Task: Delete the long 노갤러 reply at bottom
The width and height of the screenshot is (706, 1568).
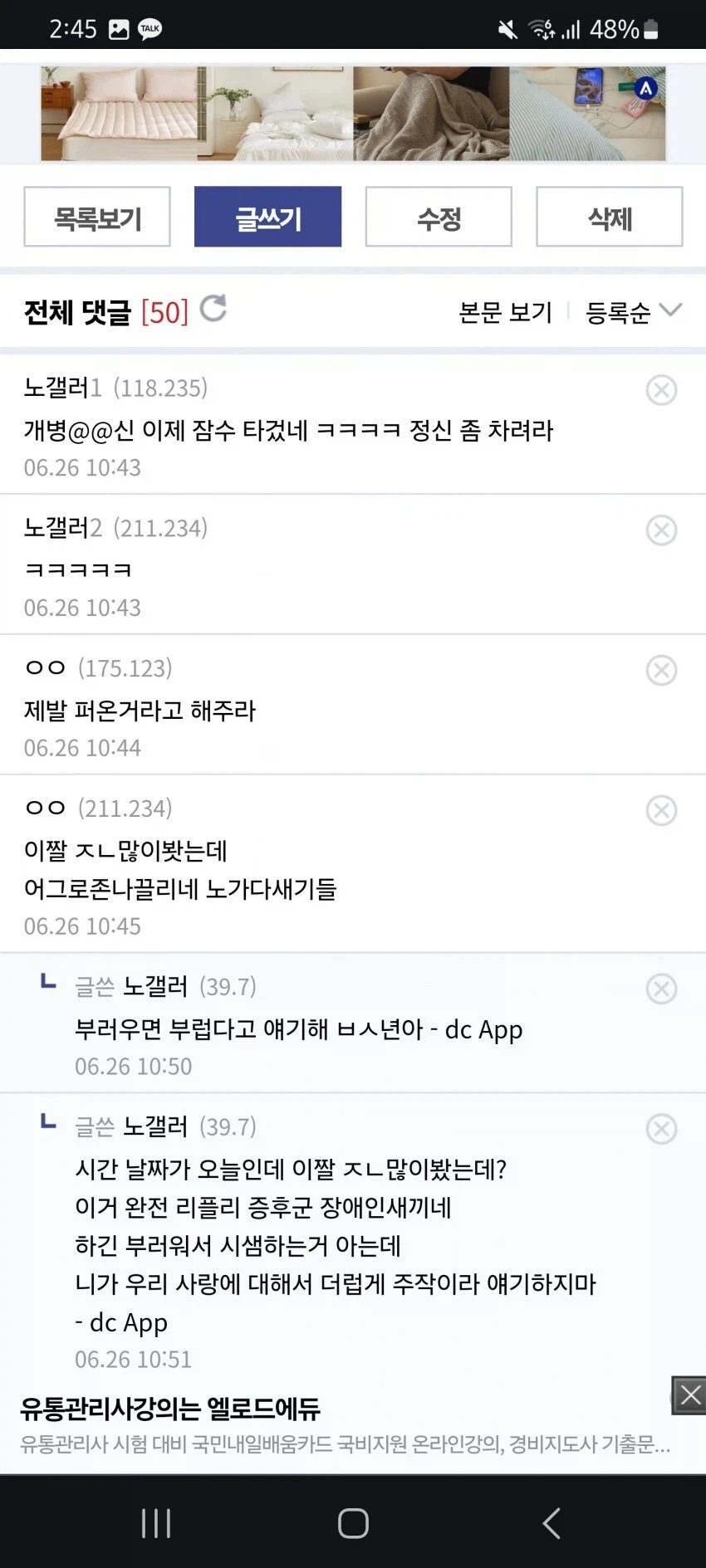Action: (661, 1128)
